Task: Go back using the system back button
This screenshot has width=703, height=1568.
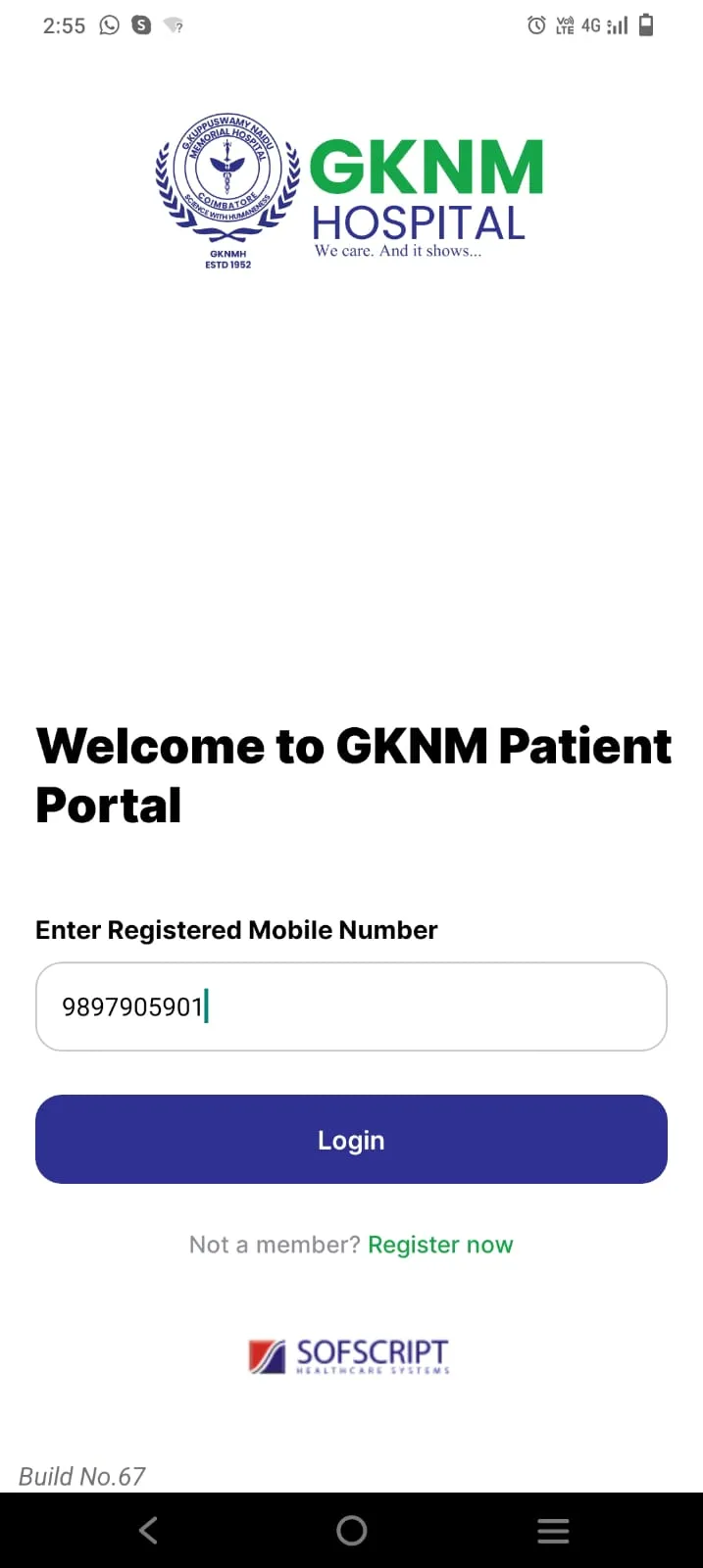Action: coord(149,1530)
